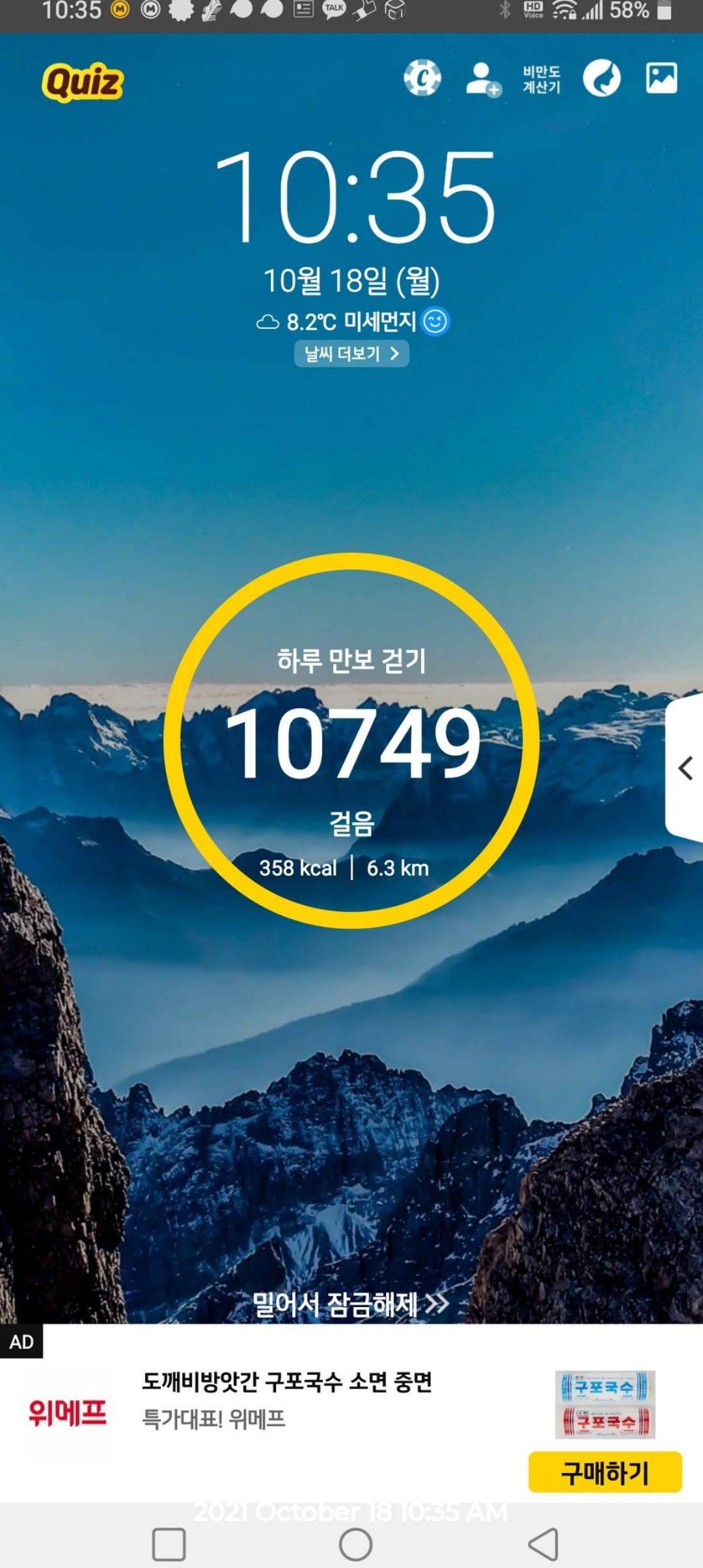
Task: Tap the 구매하기 buy button
Action: [605, 1472]
